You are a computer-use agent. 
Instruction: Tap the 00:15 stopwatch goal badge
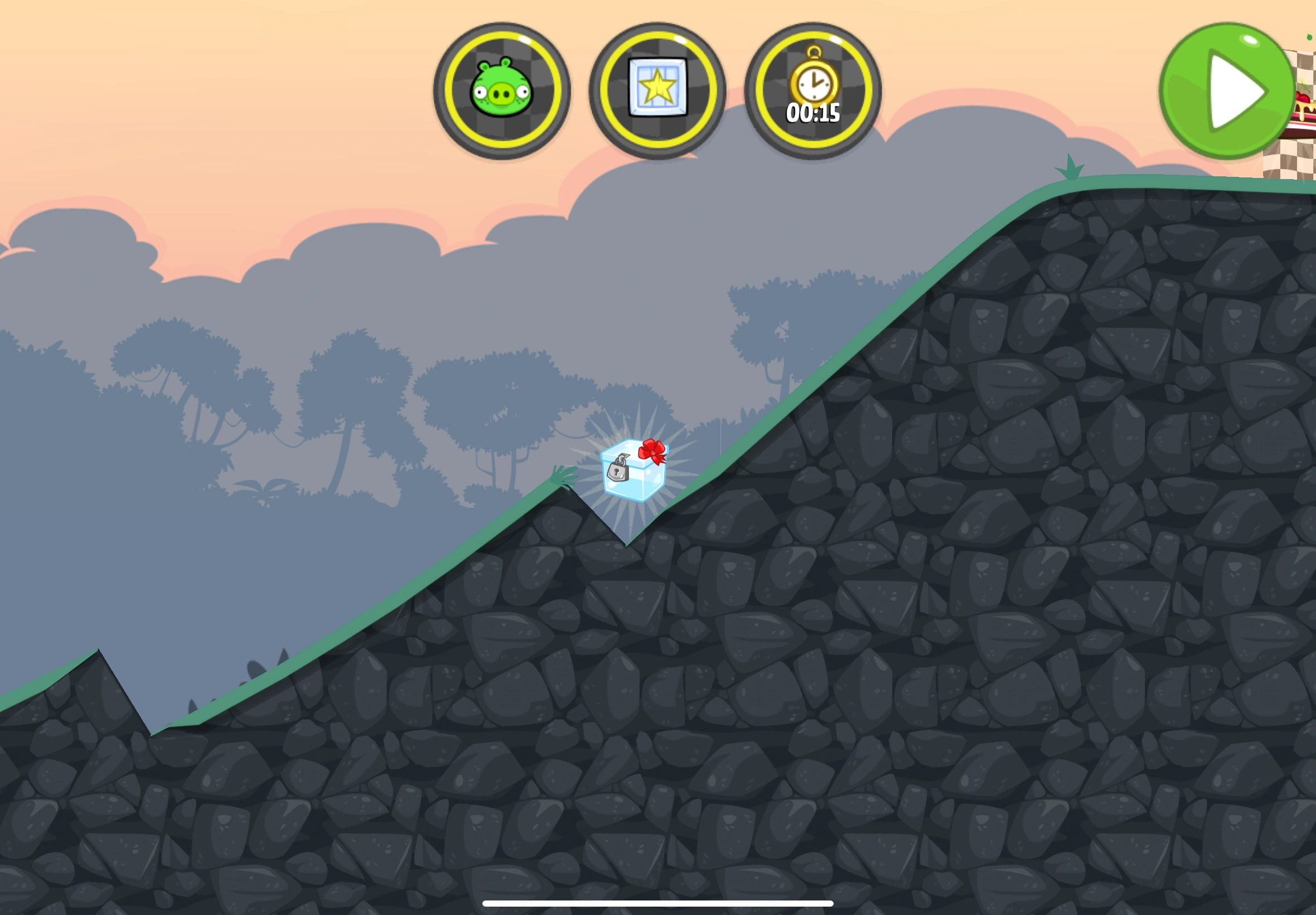pyautogui.click(x=812, y=90)
